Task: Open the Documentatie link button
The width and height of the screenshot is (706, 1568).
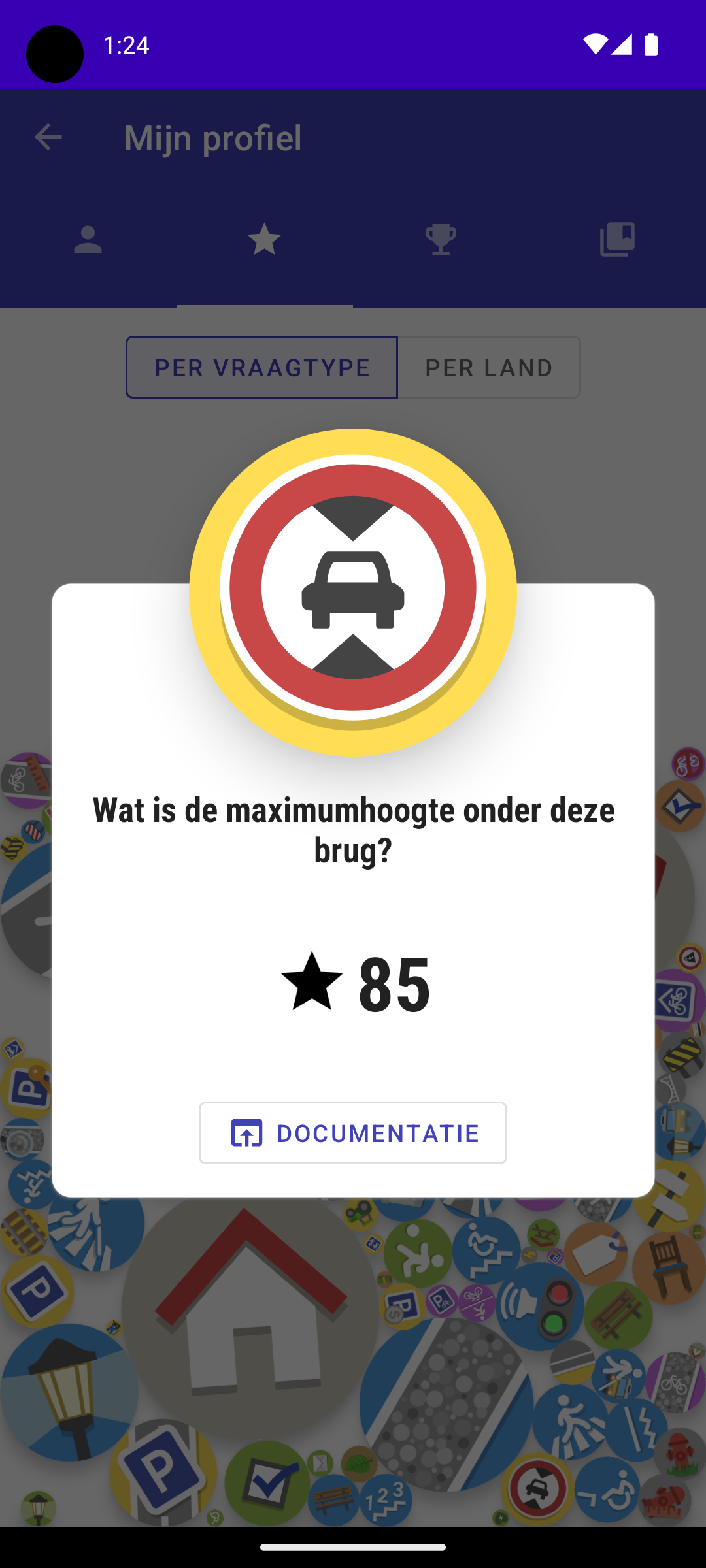Action: click(353, 1133)
